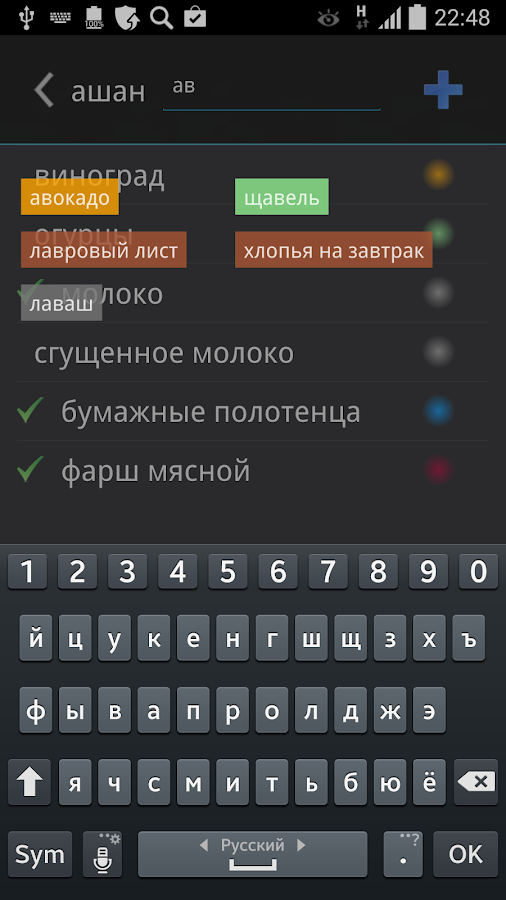Screen dimensions: 506x900
Task: Activate voice input microphone key
Action: click(103, 854)
